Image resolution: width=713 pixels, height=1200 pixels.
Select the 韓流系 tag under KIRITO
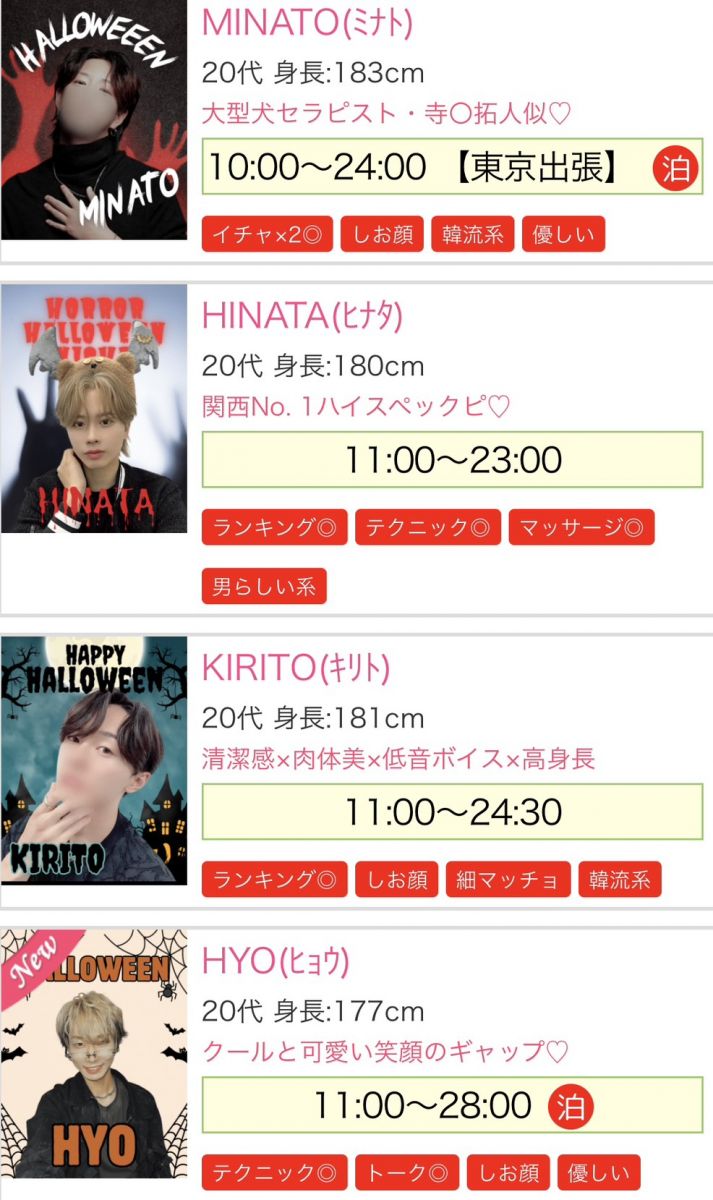click(619, 880)
